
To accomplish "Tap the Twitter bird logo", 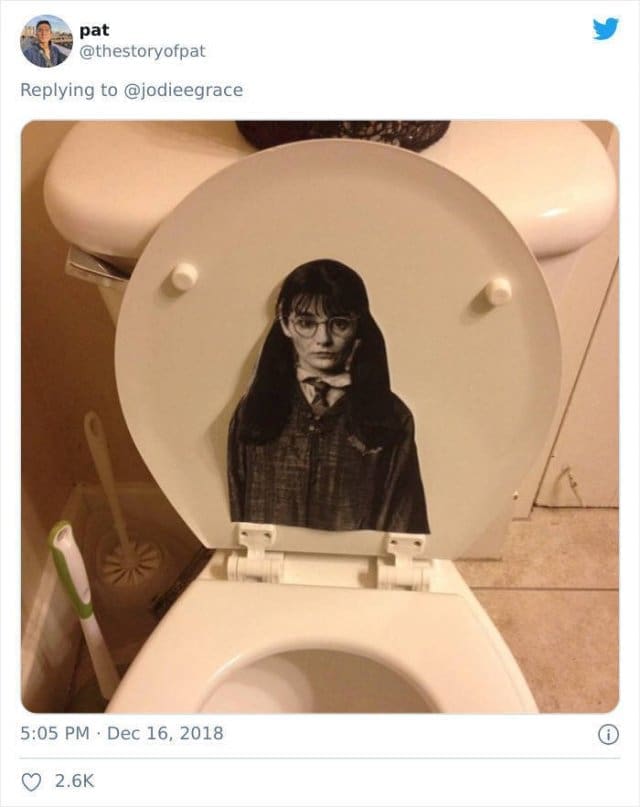I will (x=605, y=29).
